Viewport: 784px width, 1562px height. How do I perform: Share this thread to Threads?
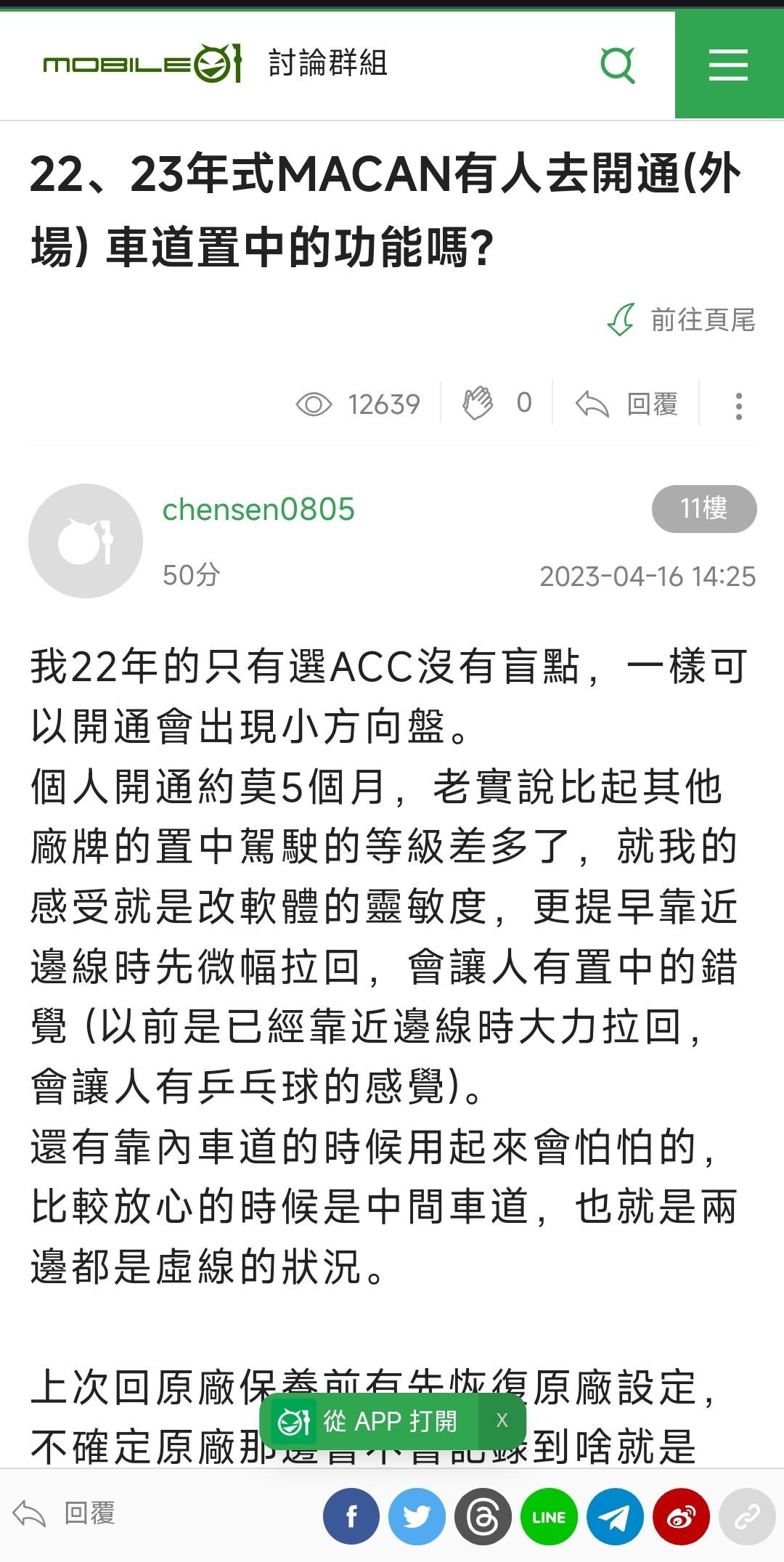483,1516
